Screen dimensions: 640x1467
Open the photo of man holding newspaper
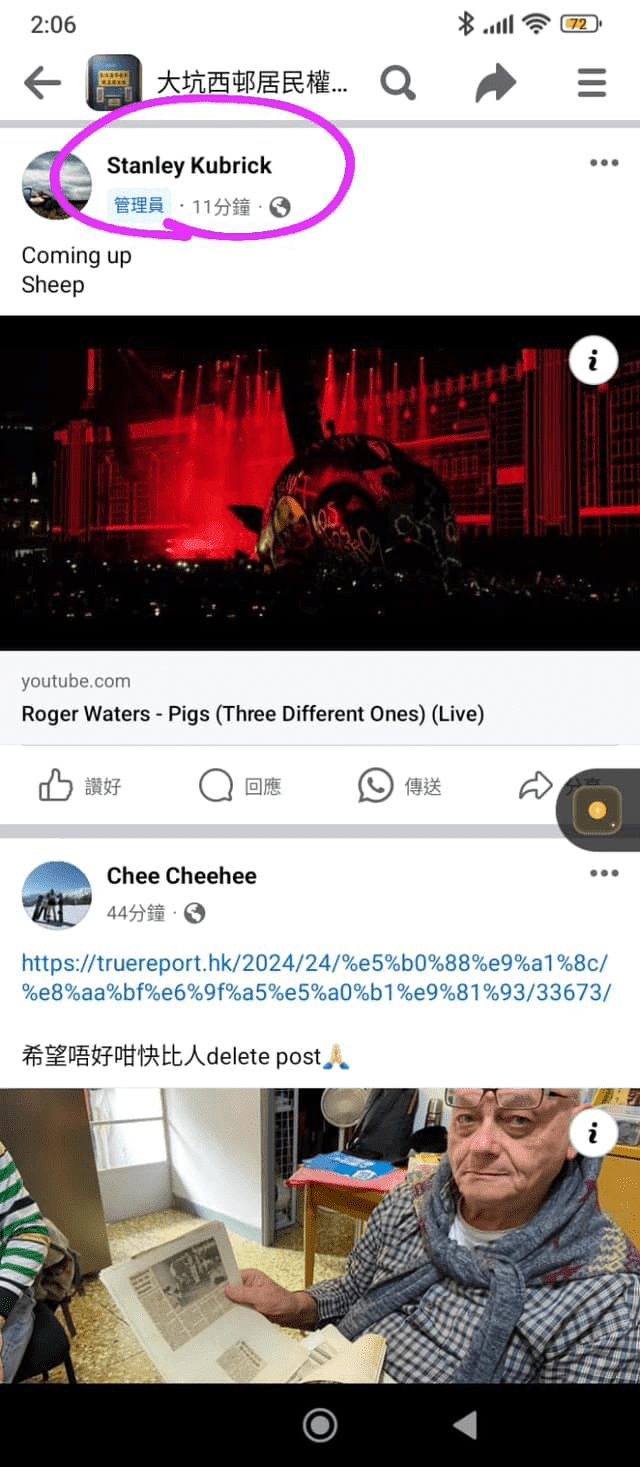tap(320, 1236)
